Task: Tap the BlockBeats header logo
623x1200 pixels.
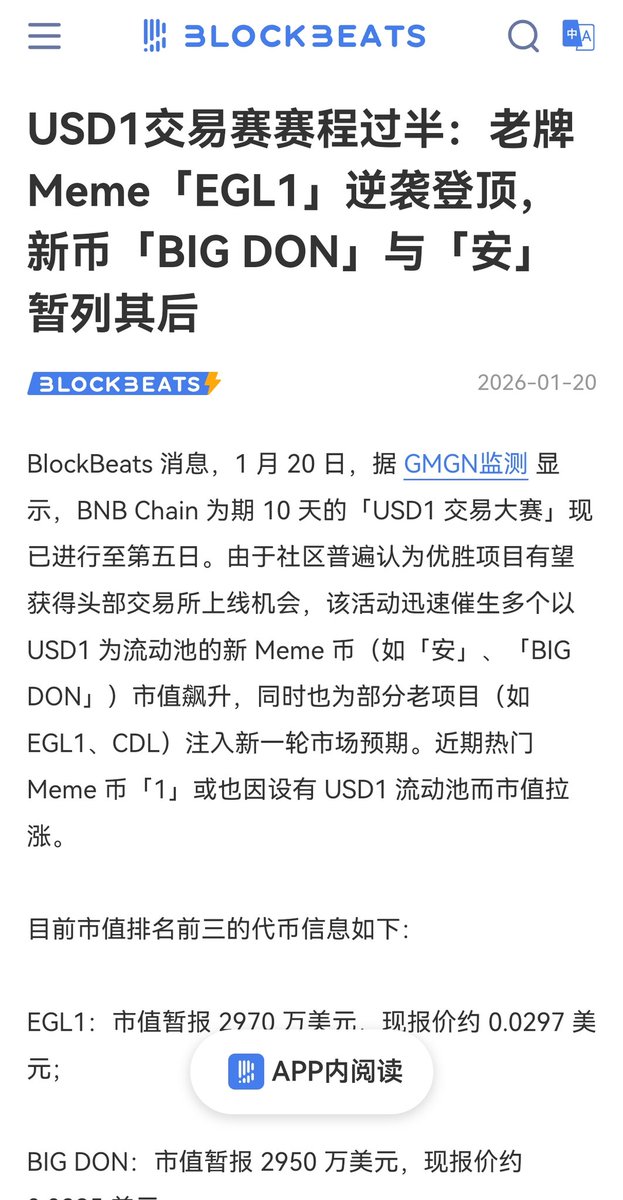Action: point(284,36)
